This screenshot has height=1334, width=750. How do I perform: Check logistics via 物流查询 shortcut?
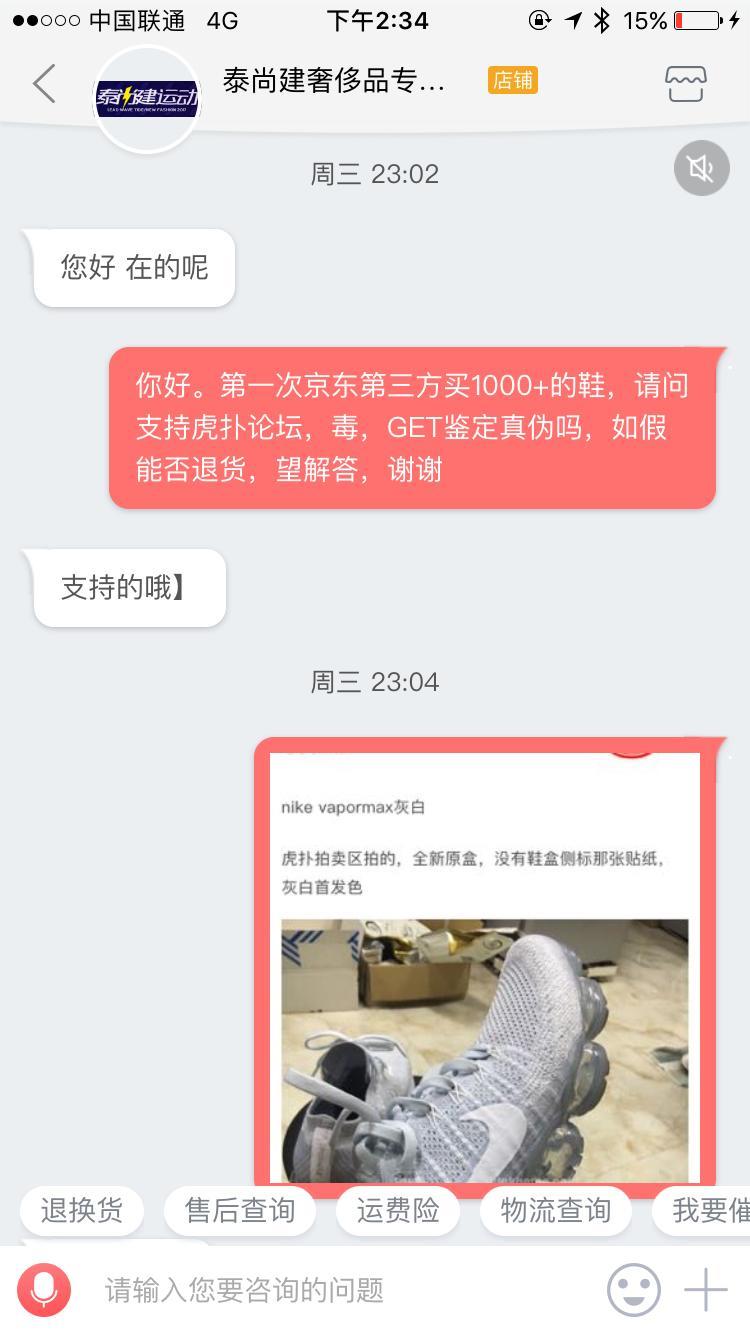point(555,1210)
